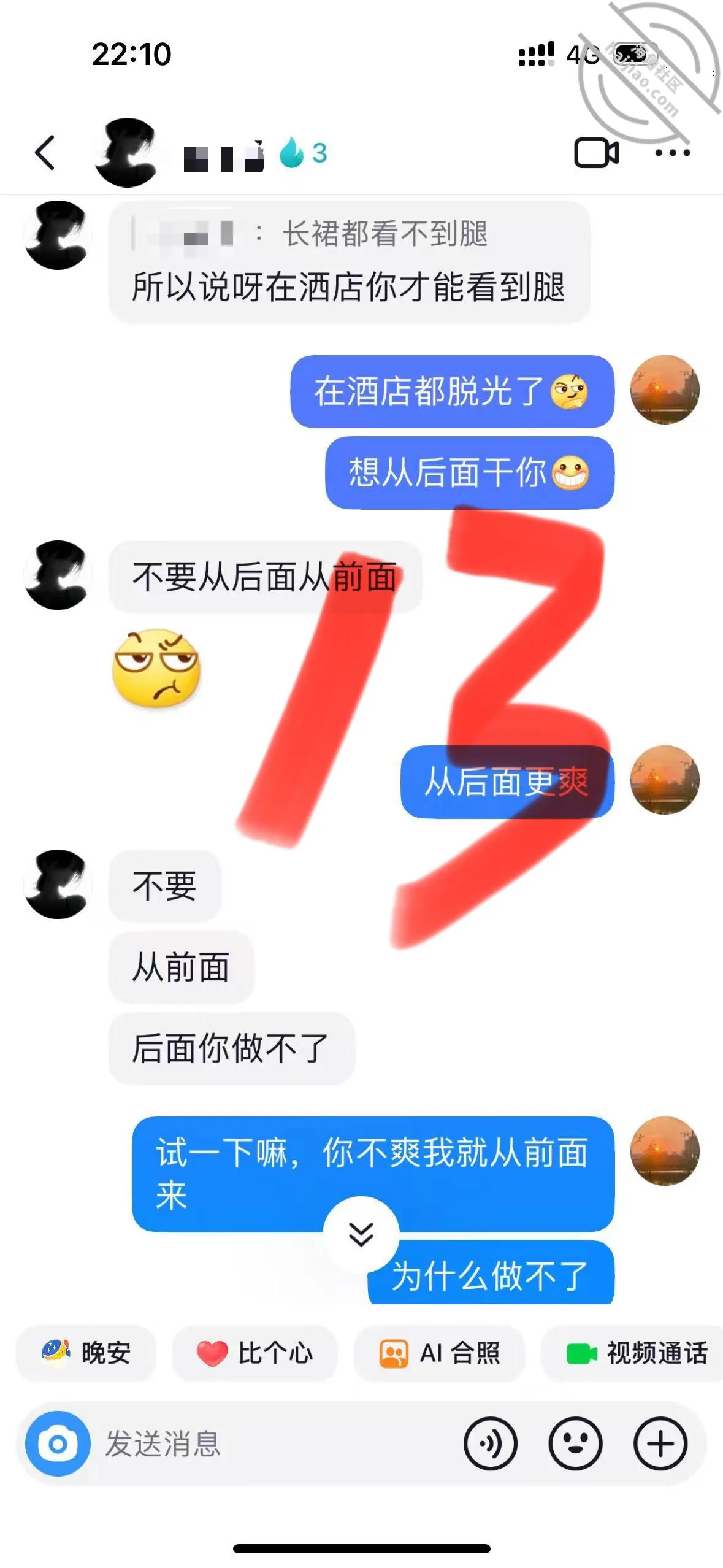Send the 晚安 quick reply
This screenshot has width=723, height=1568.
(x=86, y=1353)
